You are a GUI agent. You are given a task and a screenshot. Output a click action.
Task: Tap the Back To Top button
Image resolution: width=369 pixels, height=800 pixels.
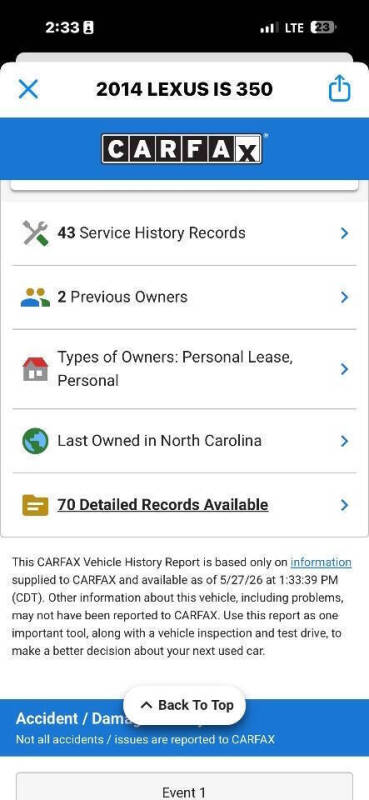pyautogui.click(x=185, y=706)
